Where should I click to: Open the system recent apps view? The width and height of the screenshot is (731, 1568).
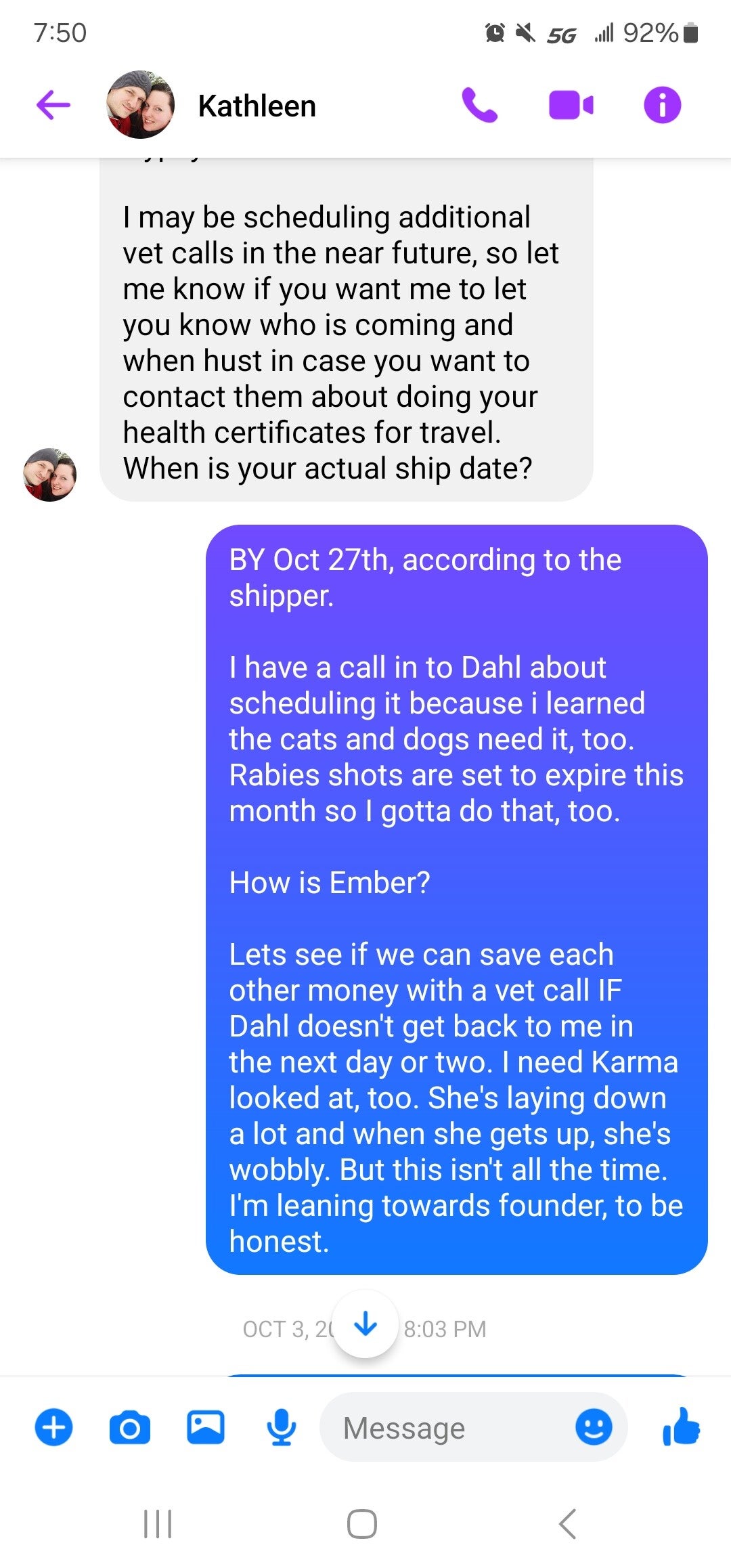coord(158,1524)
